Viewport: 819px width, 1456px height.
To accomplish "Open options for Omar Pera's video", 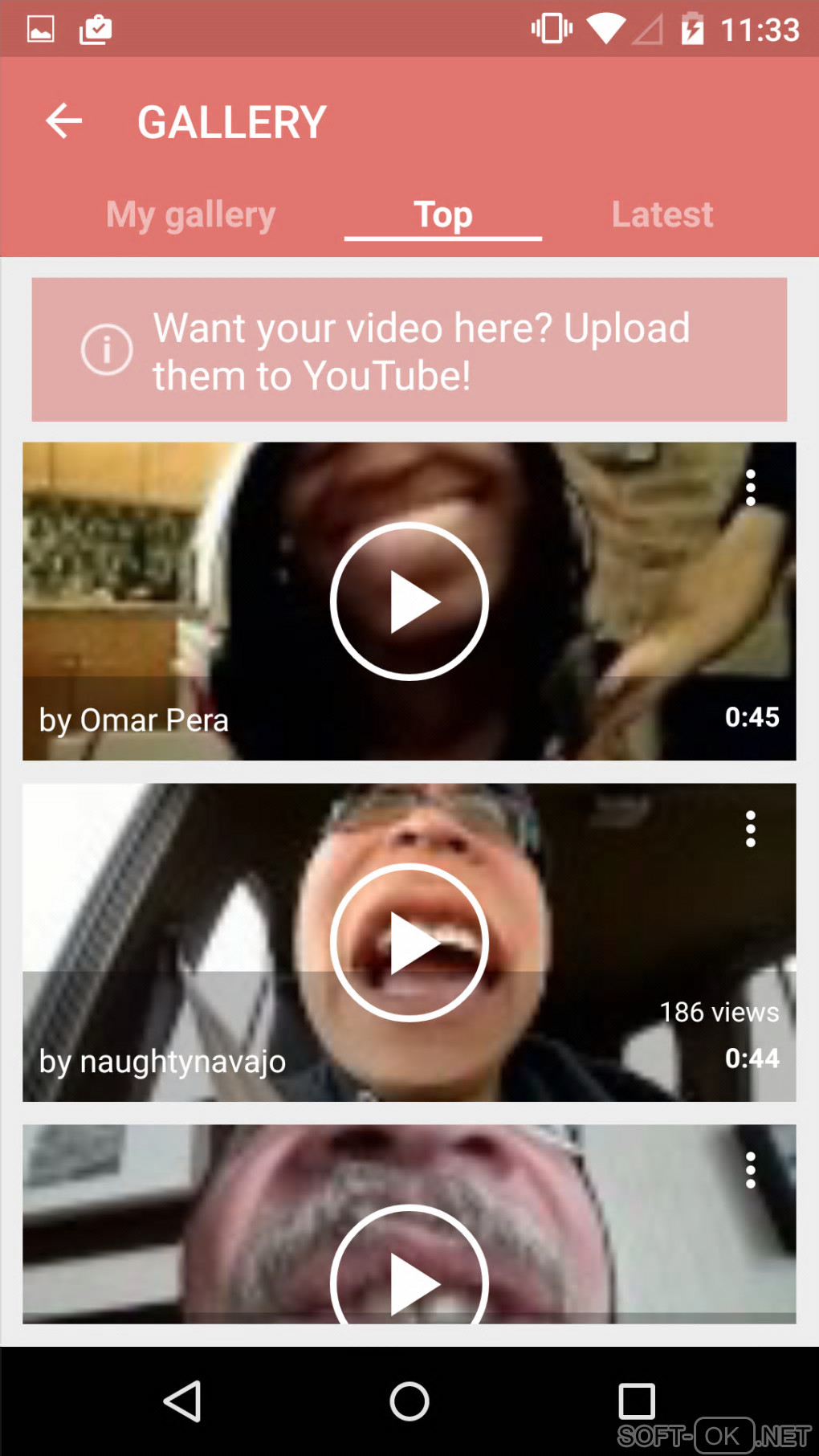I will pyautogui.click(x=750, y=487).
